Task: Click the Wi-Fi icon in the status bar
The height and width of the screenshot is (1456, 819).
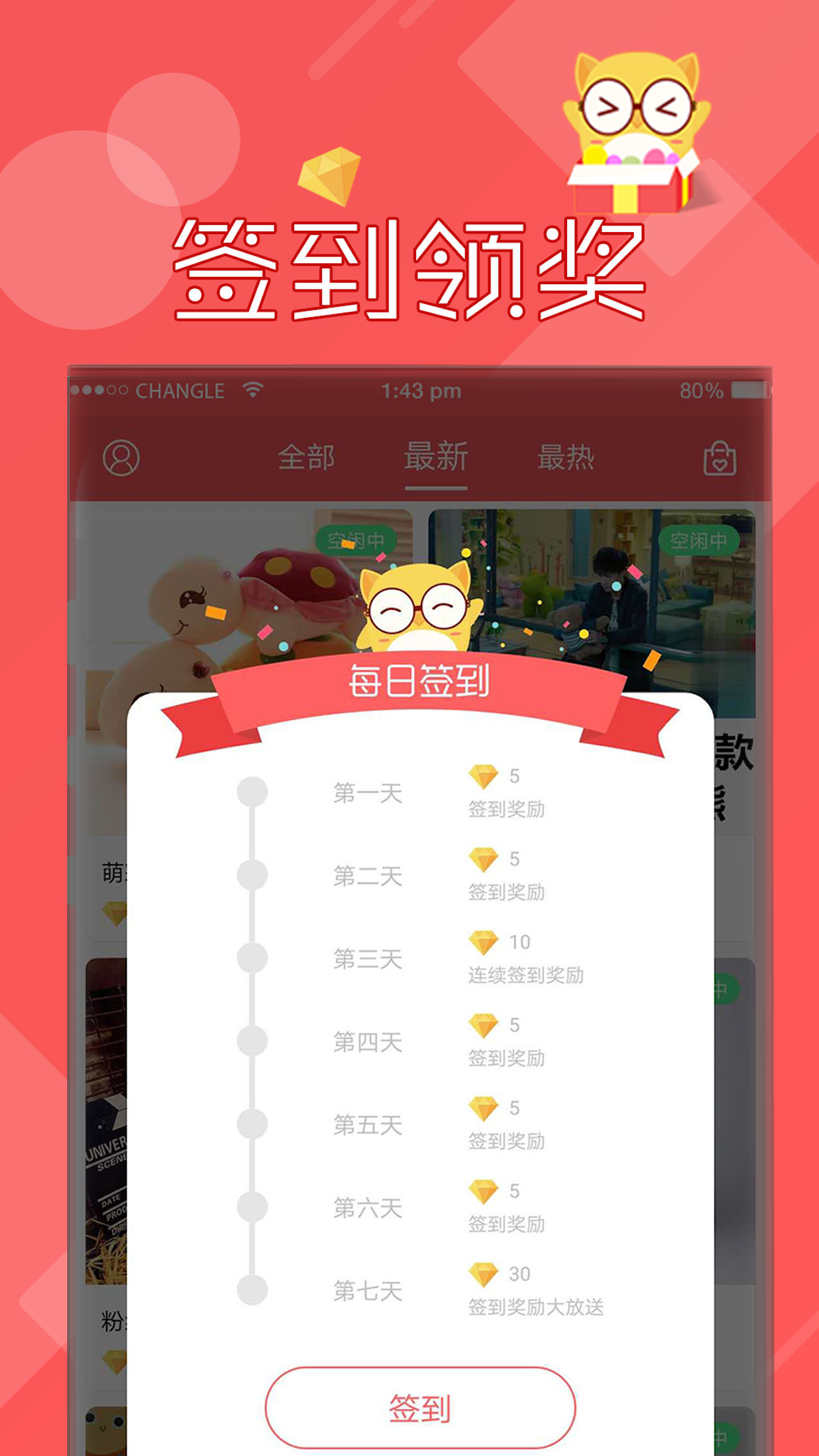Action: point(253,390)
